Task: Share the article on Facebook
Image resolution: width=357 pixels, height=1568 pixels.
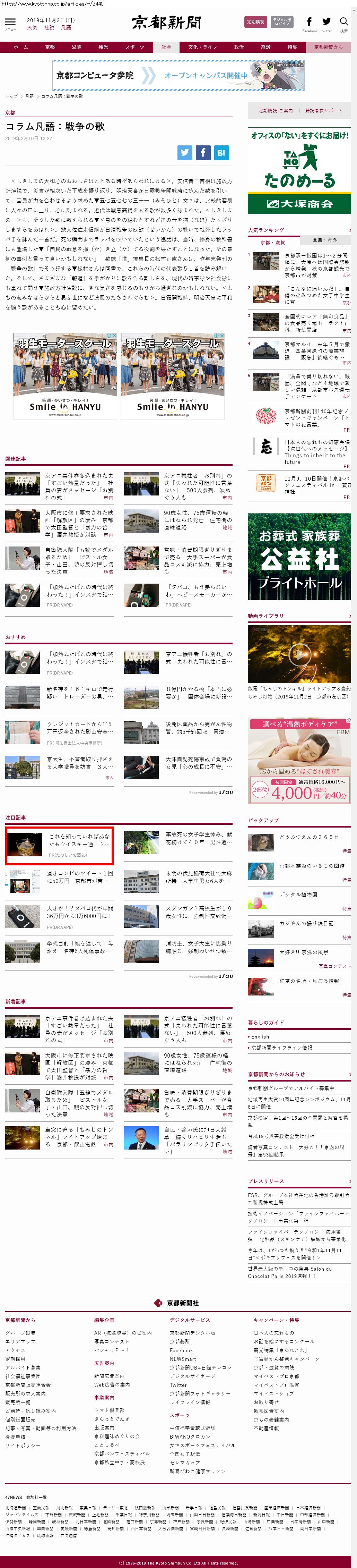Action: [x=203, y=153]
